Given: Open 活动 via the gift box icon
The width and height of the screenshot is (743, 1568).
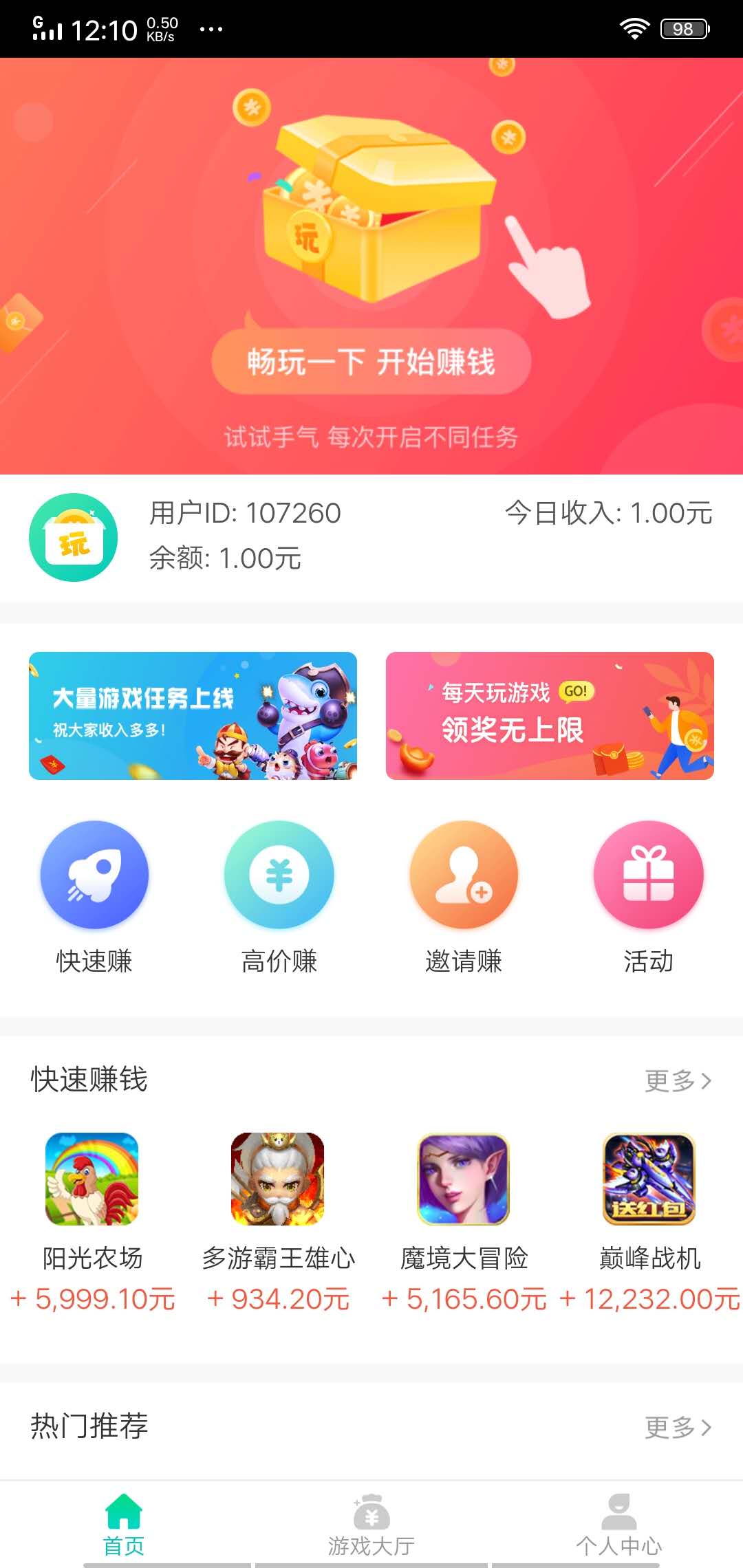Looking at the screenshot, I should [648, 873].
